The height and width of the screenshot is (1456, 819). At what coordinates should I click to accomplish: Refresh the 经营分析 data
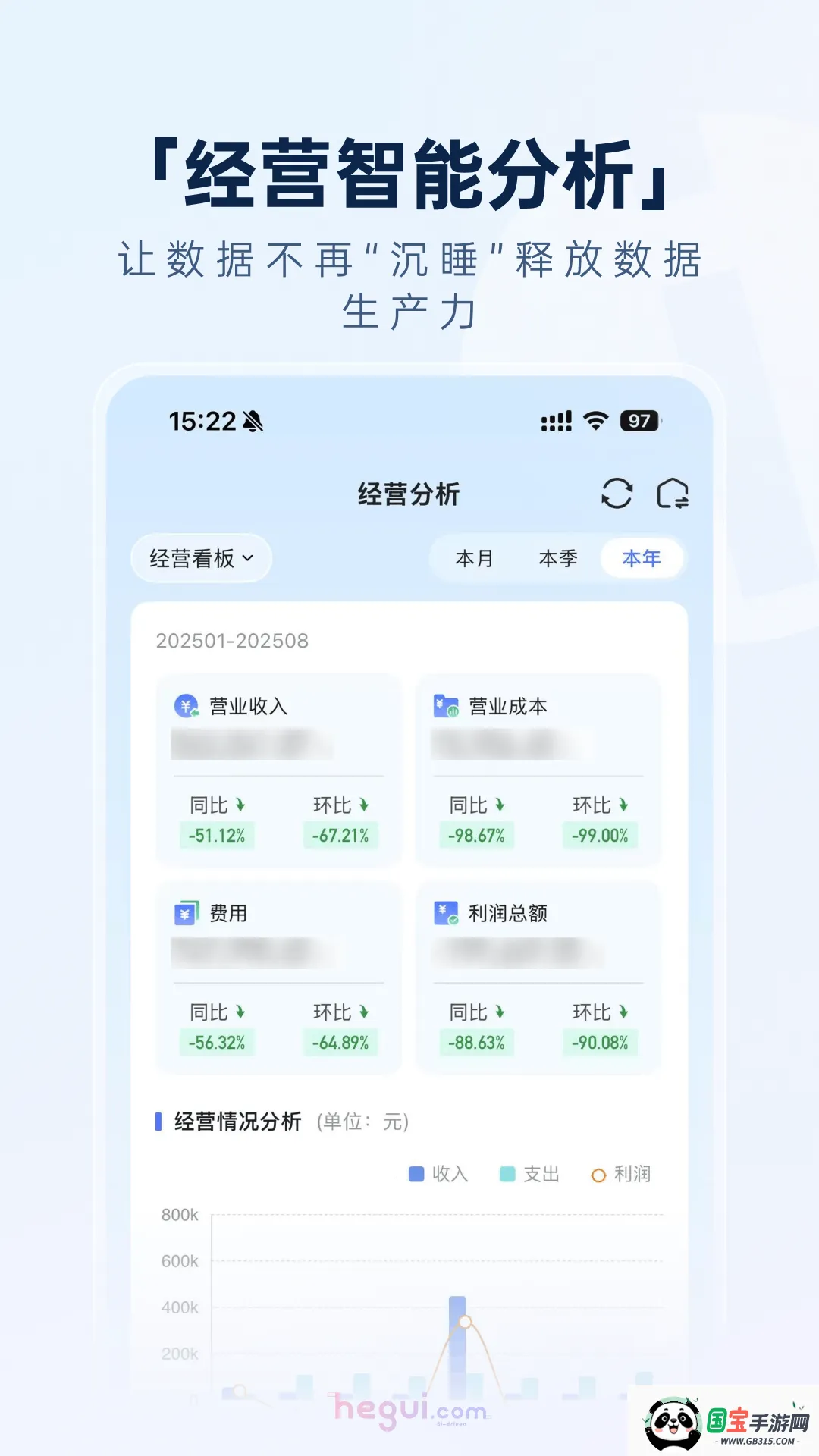(x=616, y=494)
